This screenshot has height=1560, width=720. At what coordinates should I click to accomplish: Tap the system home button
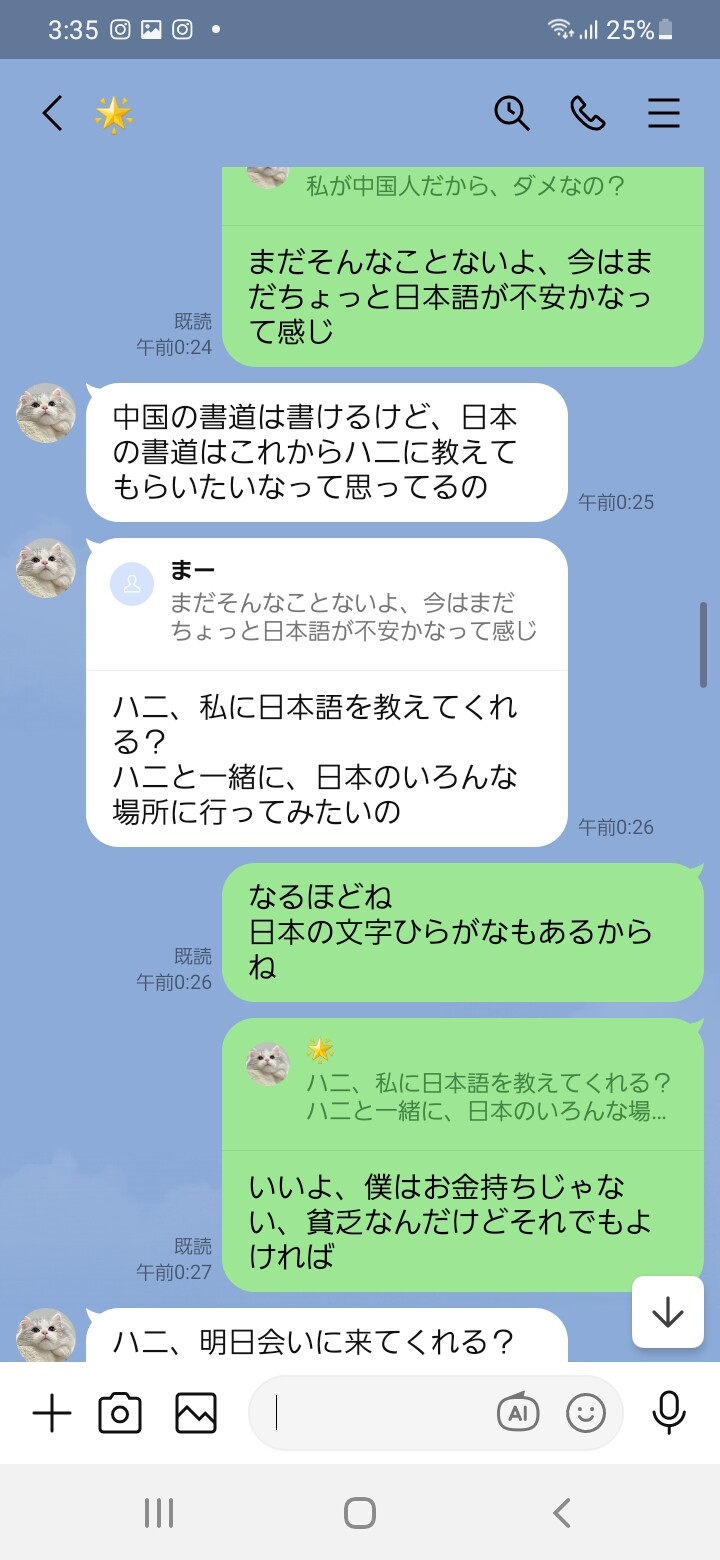[360, 1513]
